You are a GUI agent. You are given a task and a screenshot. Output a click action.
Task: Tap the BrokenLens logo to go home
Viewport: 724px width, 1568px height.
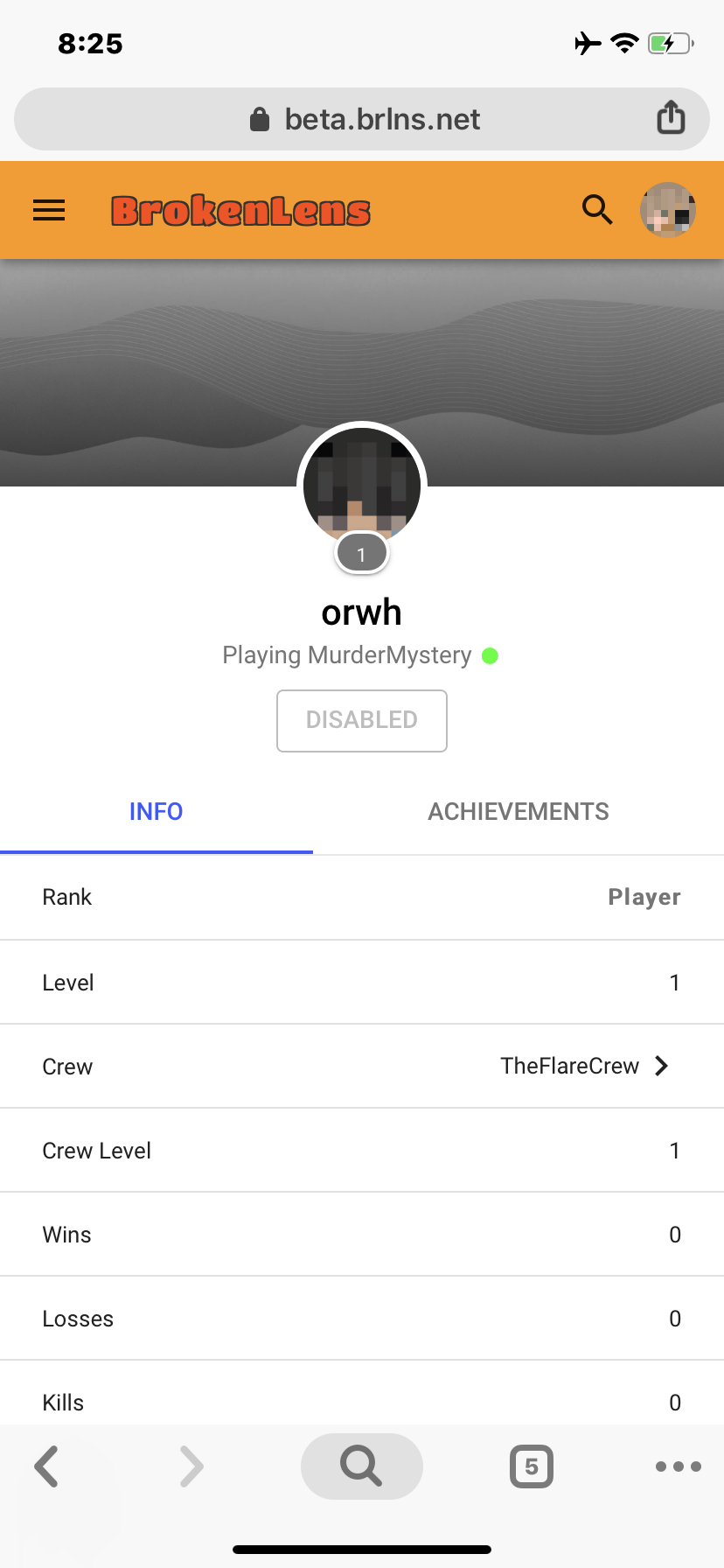tap(240, 211)
